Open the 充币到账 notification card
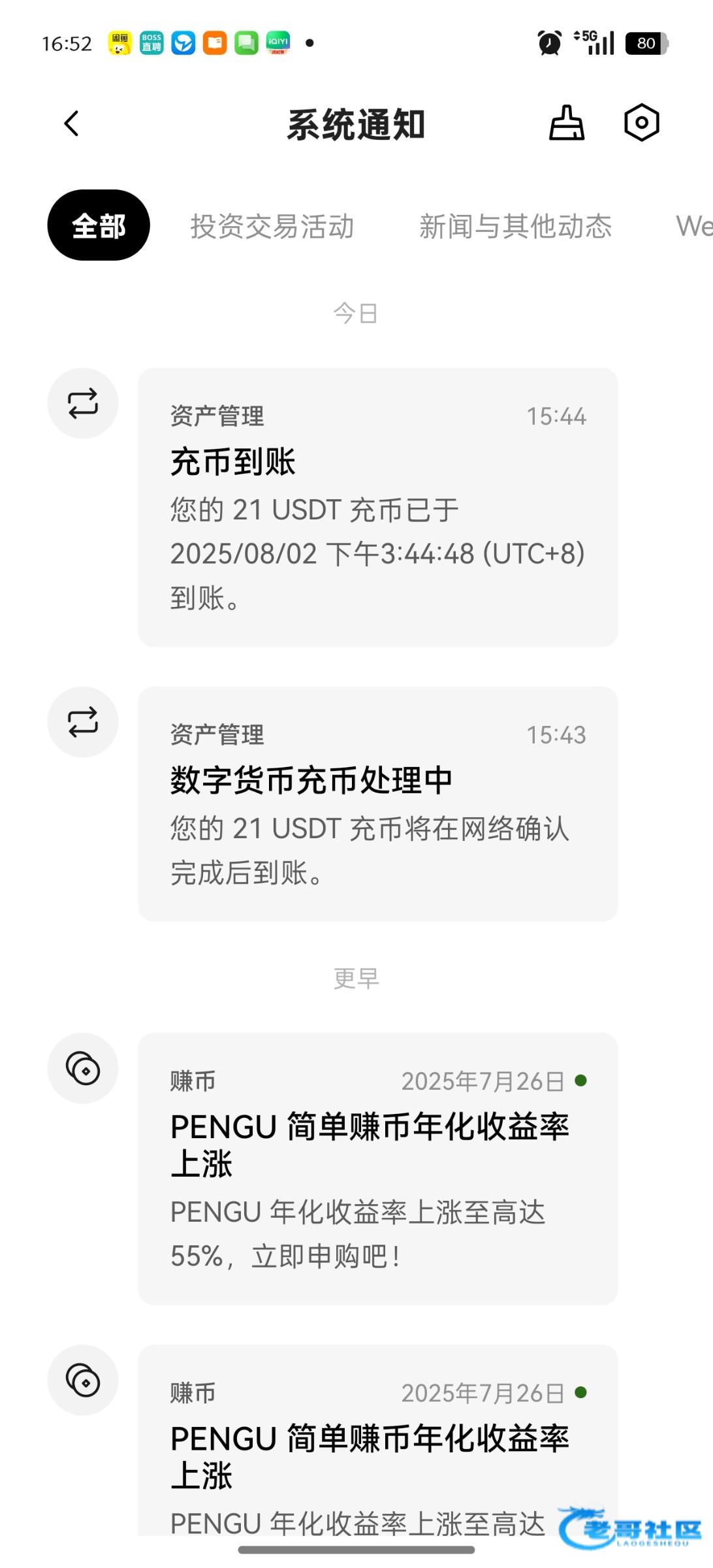The image size is (713, 1568). point(378,508)
